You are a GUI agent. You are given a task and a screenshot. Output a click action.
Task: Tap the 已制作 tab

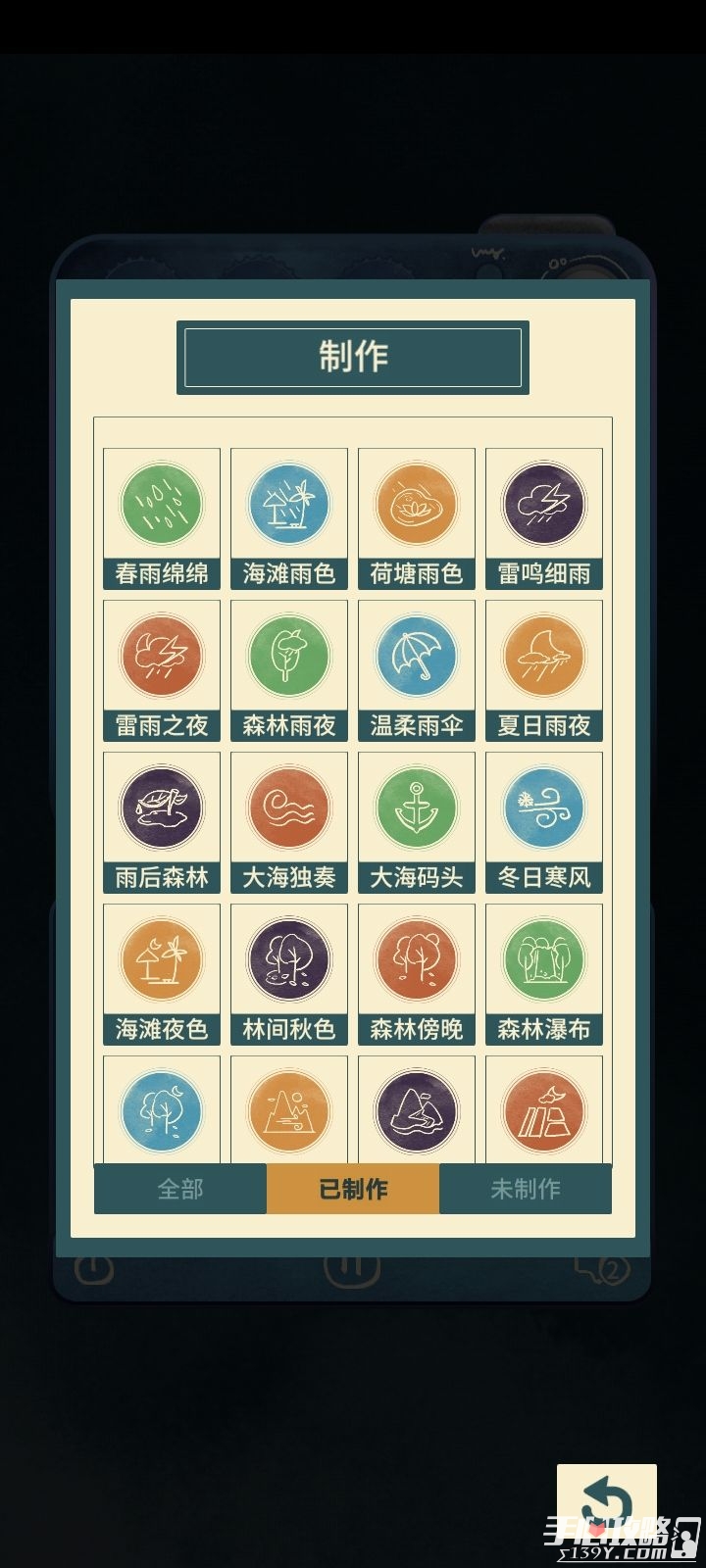[x=353, y=1189]
